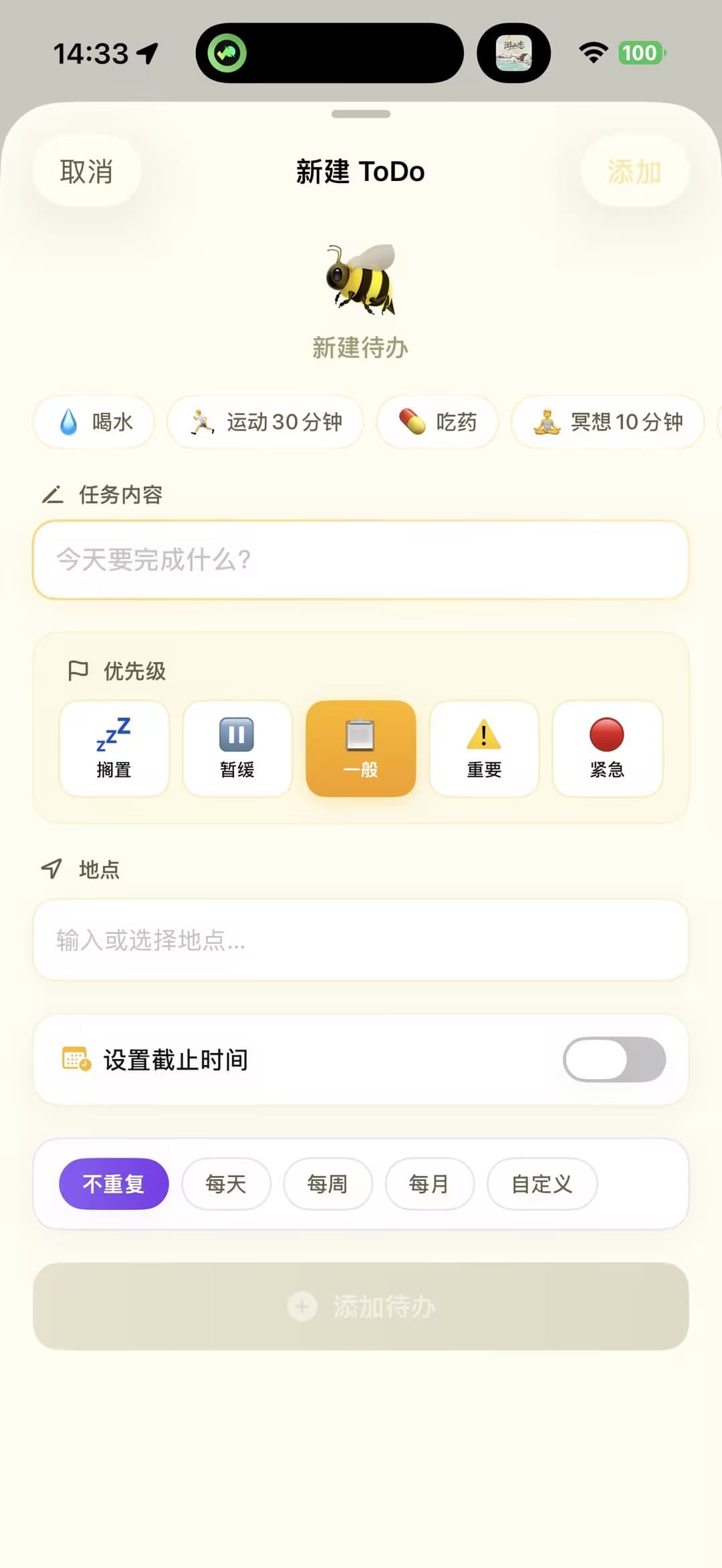Choose the 暂缓 pause priority
The image size is (722, 1568).
[x=237, y=748]
